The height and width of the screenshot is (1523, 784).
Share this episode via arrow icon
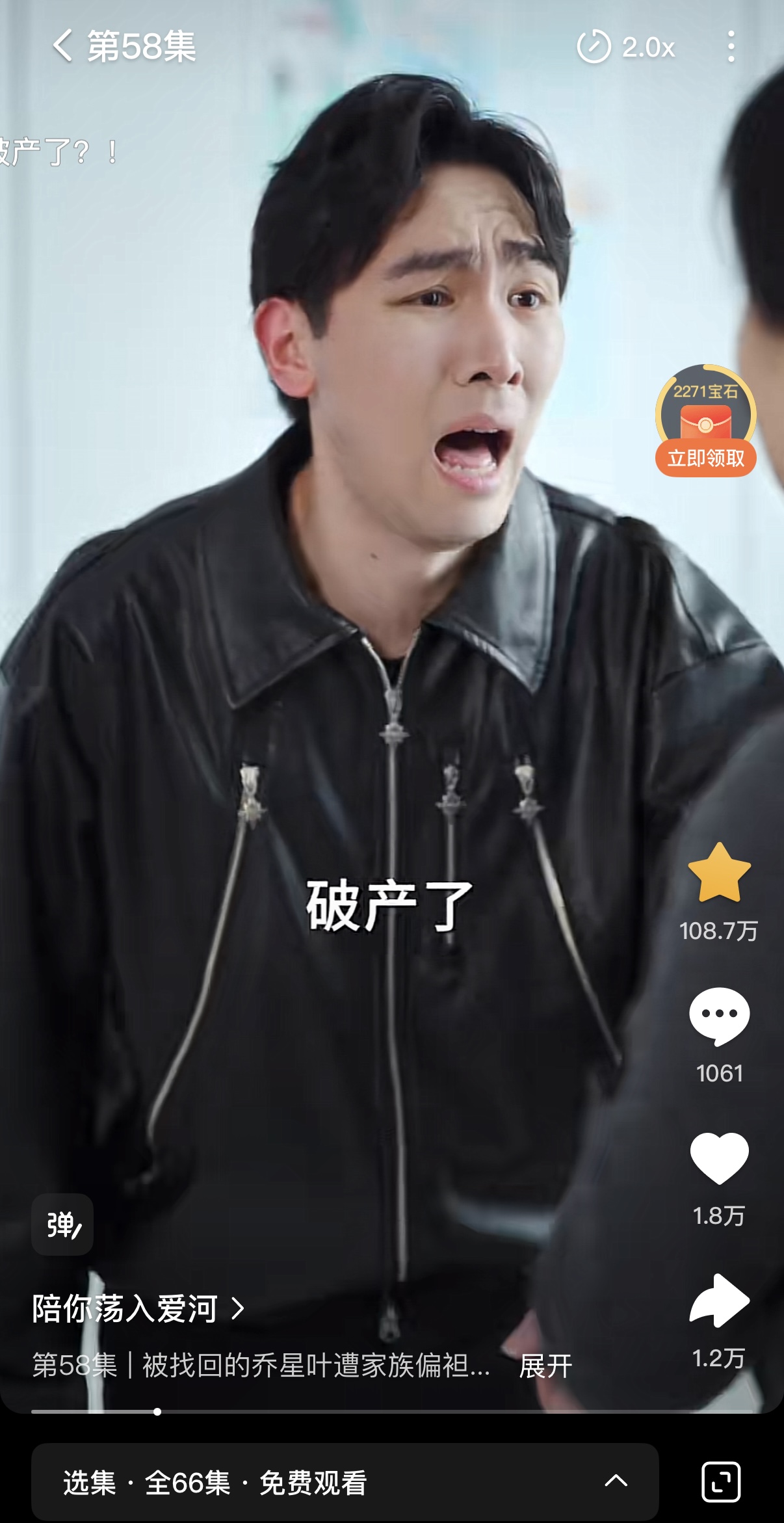pos(719,1301)
